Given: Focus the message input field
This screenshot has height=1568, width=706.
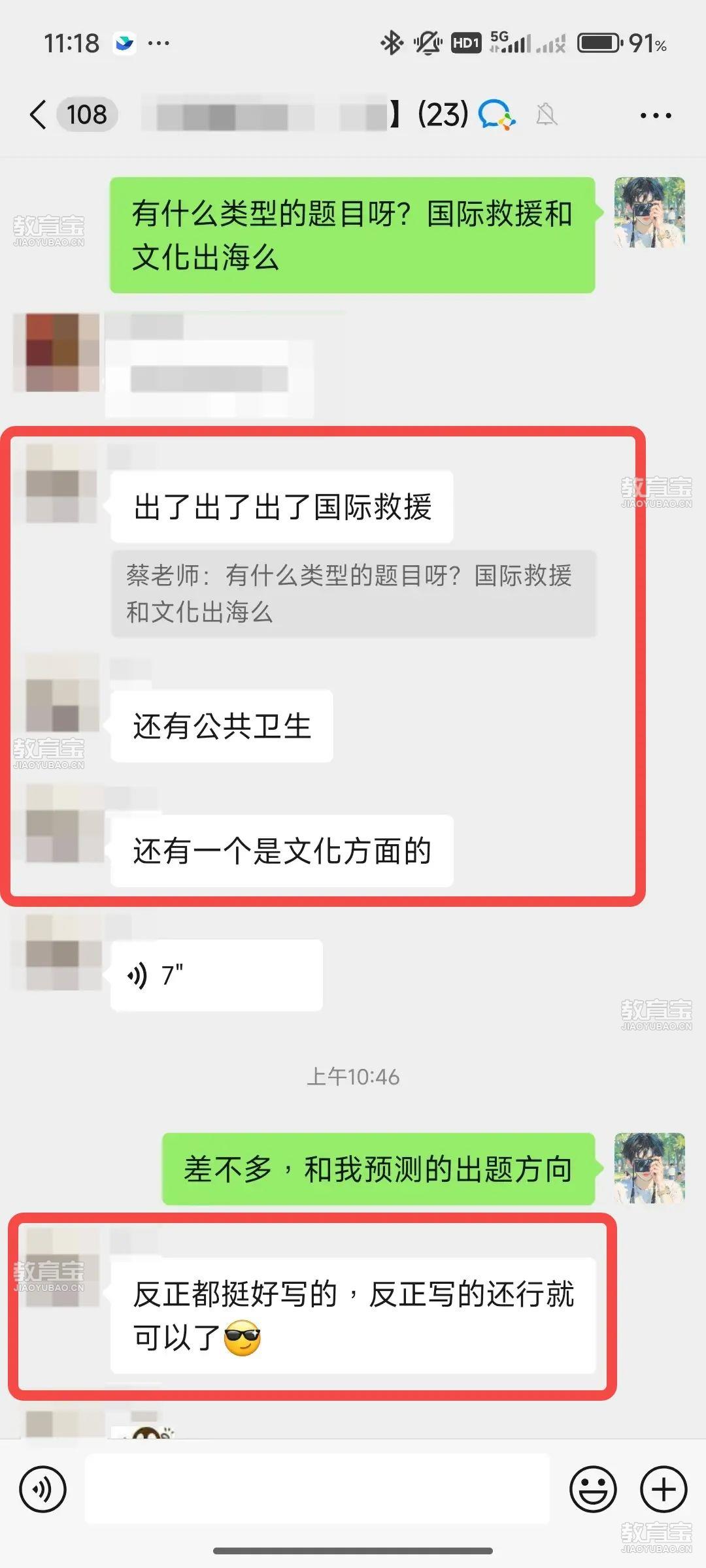Looking at the screenshot, I should click(317, 1489).
